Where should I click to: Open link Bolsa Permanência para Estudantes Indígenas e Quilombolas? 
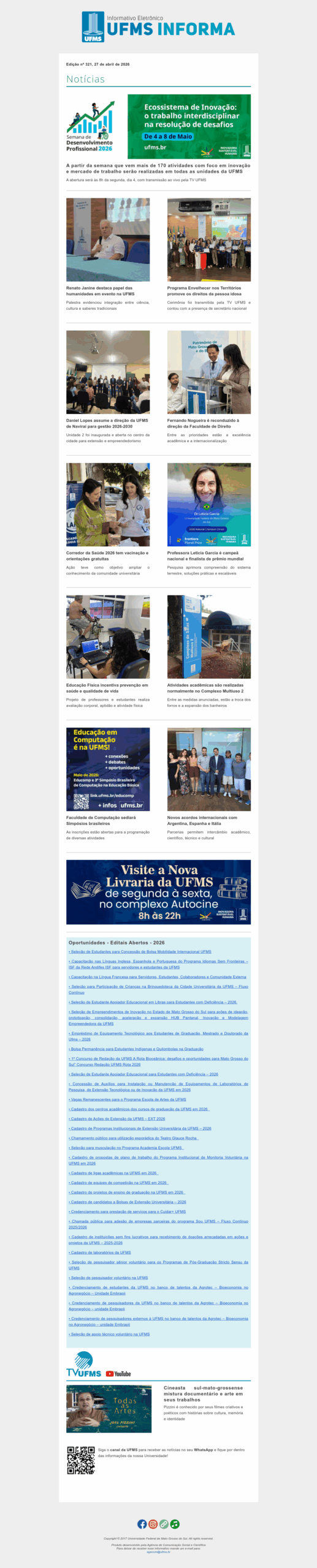click(x=136, y=1049)
